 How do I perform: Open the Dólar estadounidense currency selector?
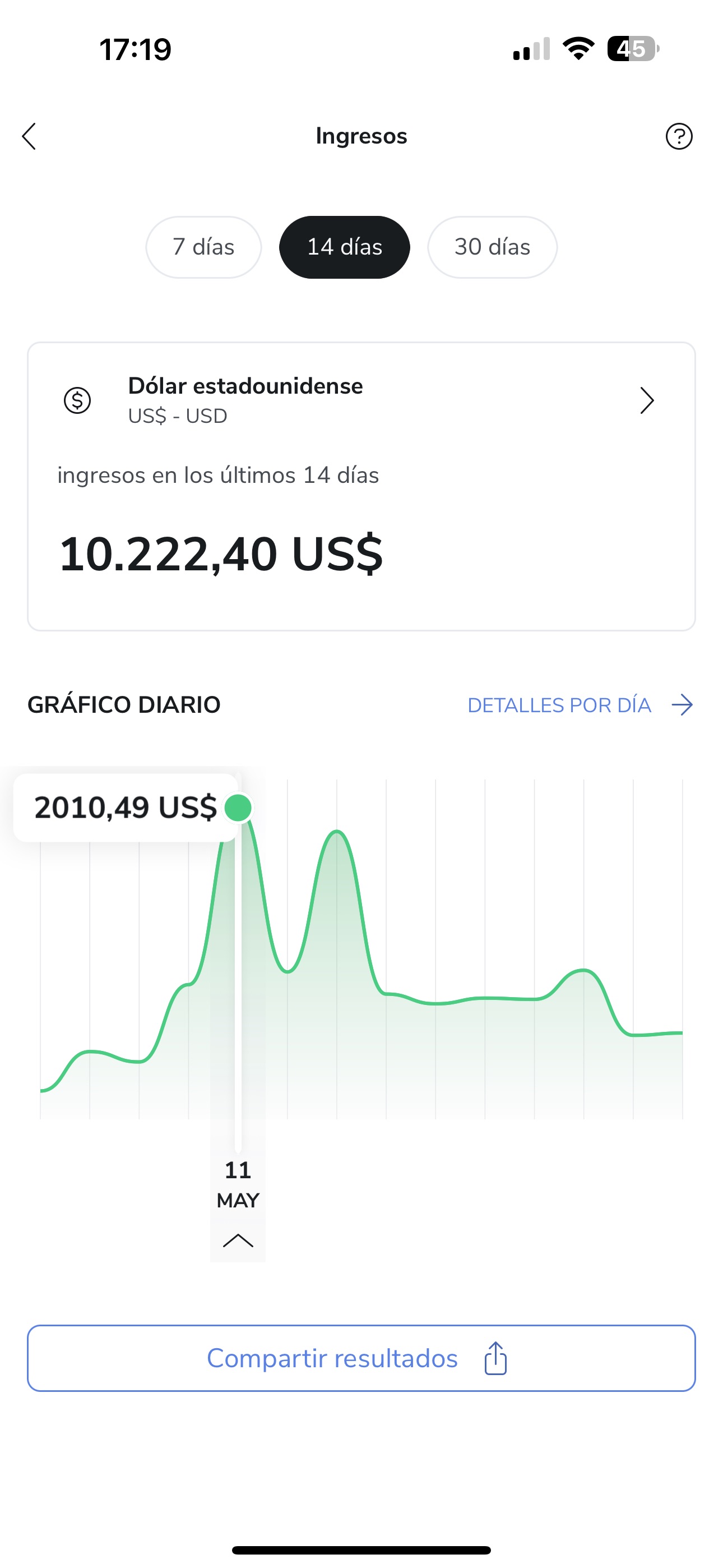click(x=360, y=400)
